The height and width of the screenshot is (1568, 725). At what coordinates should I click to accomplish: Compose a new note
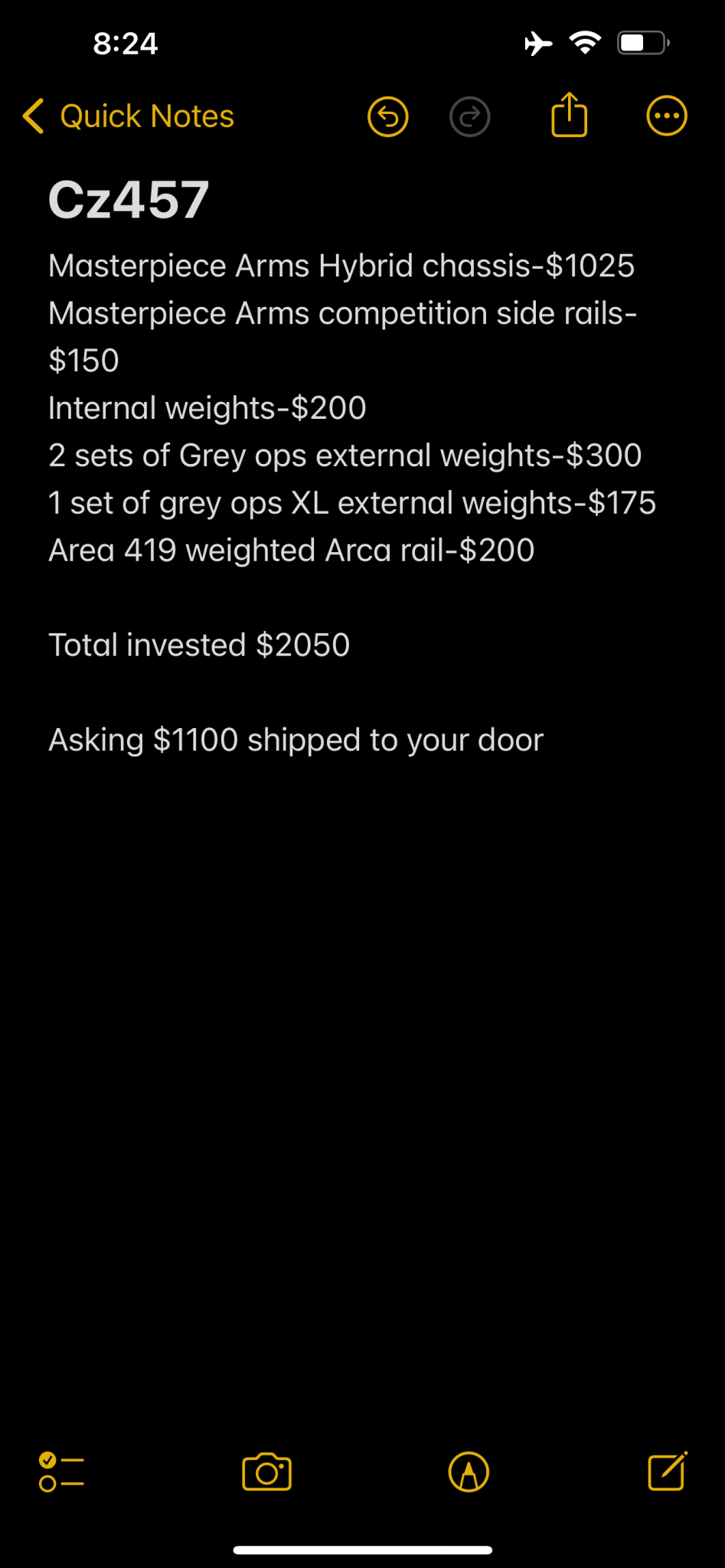(x=667, y=1471)
